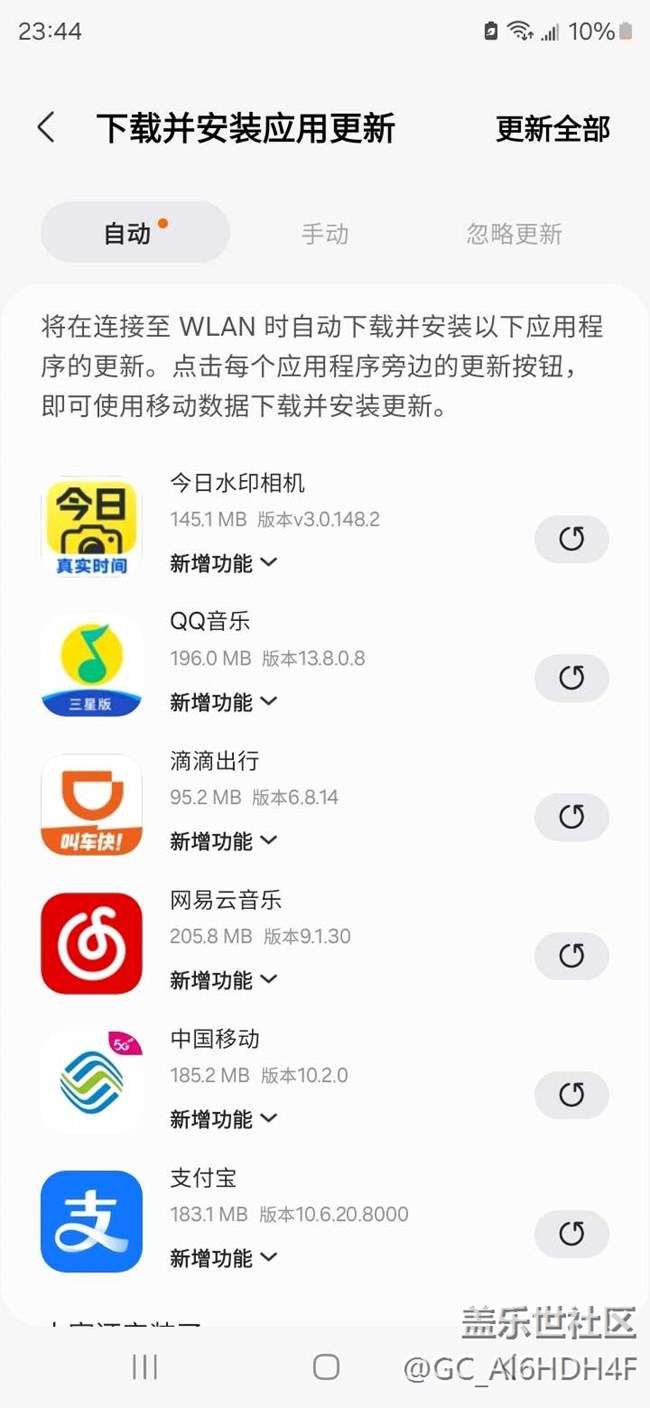Viewport: 650px width, 1408px height.
Task: Update 网易云音乐 with its refresh button
Action: (571, 957)
